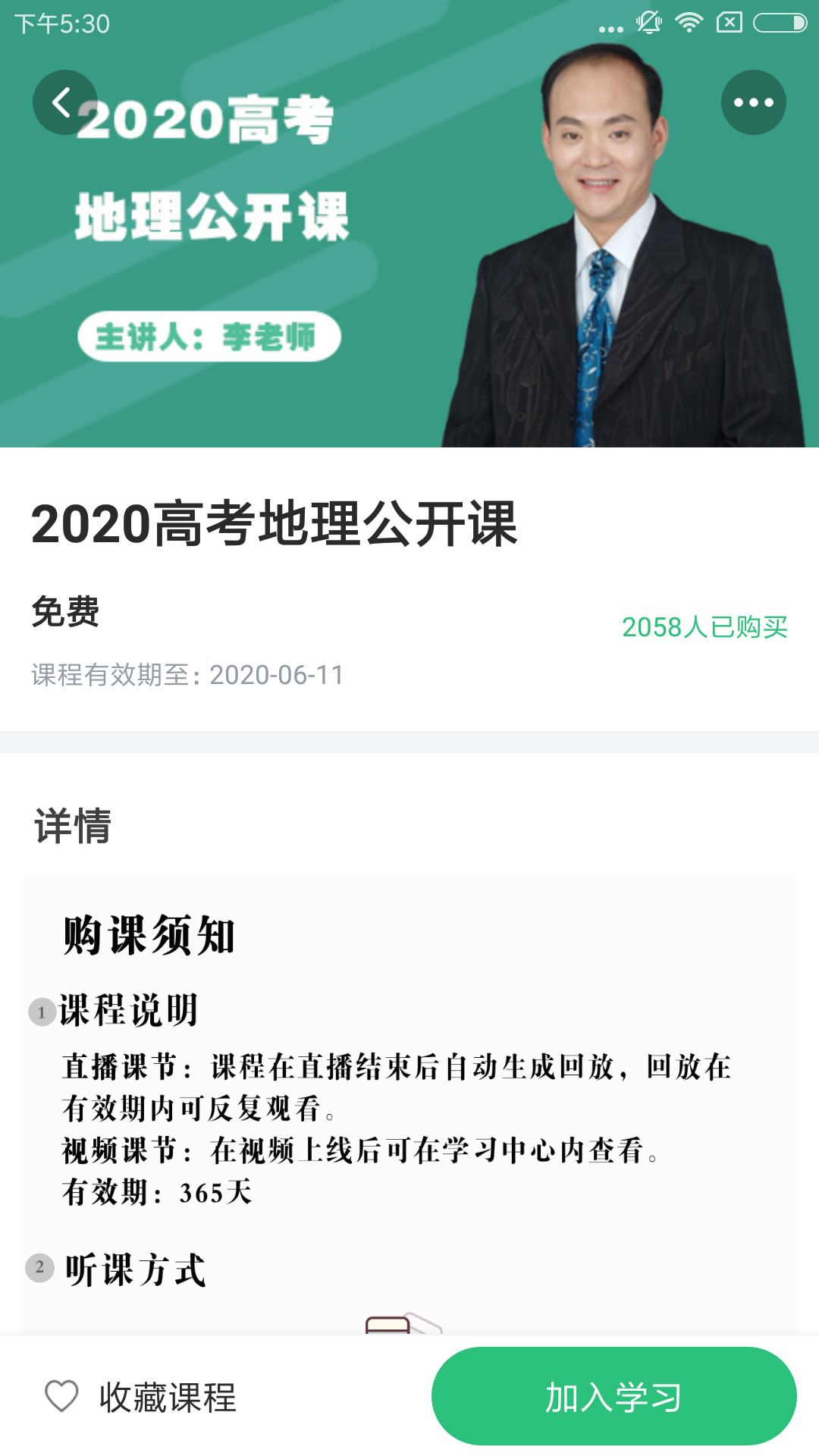The height and width of the screenshot is (1456, 819).
Task: Tap the back arrow on the course banner
Action: point(64,102)
